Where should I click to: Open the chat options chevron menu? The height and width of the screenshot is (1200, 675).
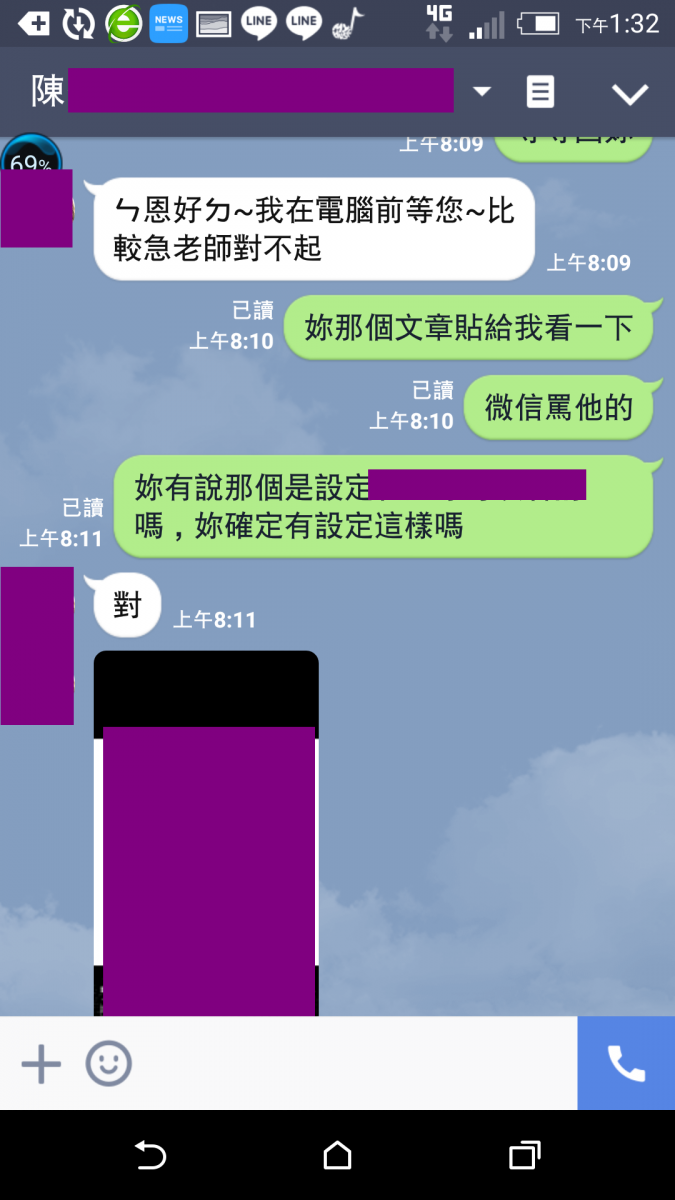pos(630,94)
